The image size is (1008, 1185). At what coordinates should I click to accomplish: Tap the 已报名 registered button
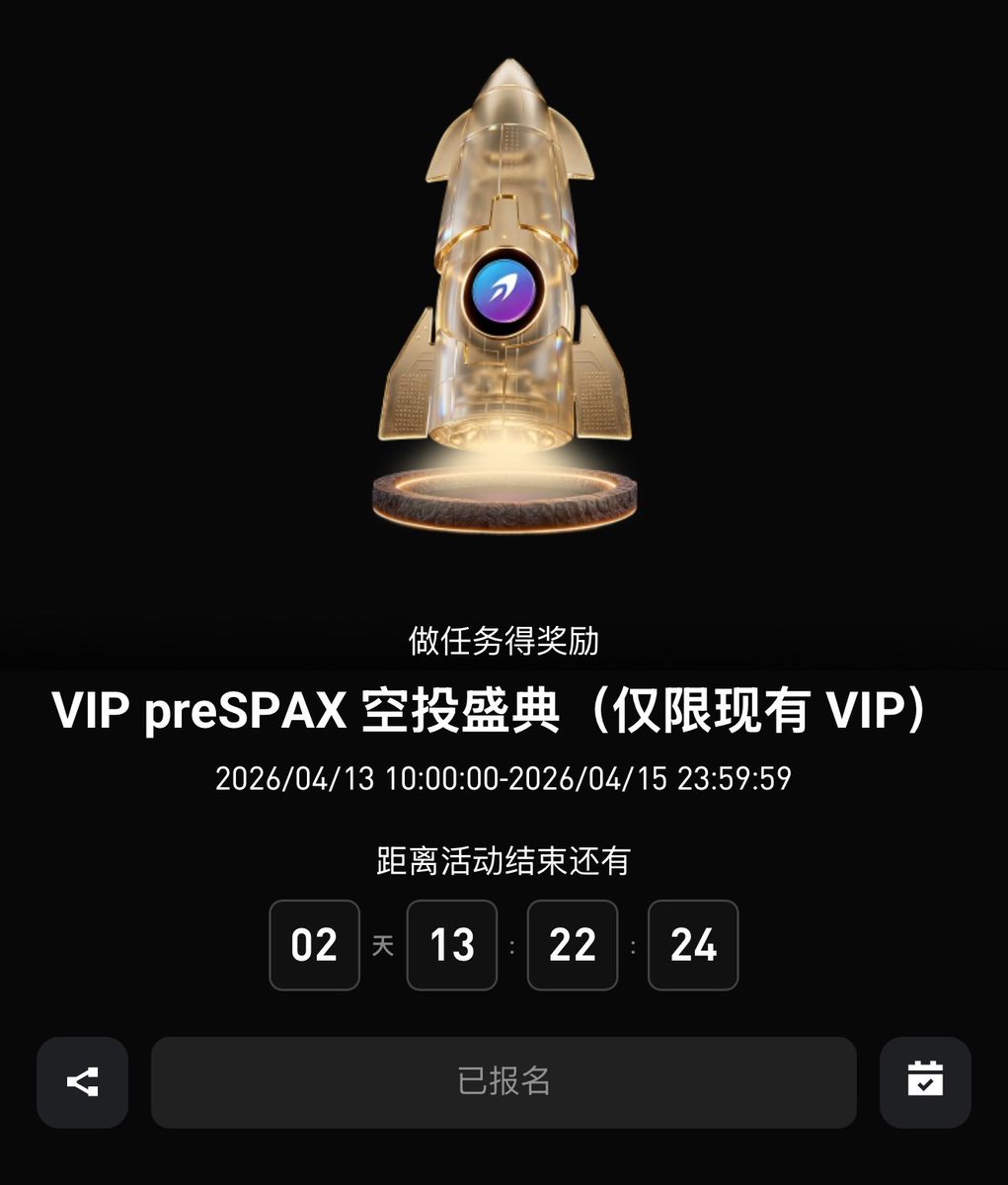click(x=504, y=1082)
